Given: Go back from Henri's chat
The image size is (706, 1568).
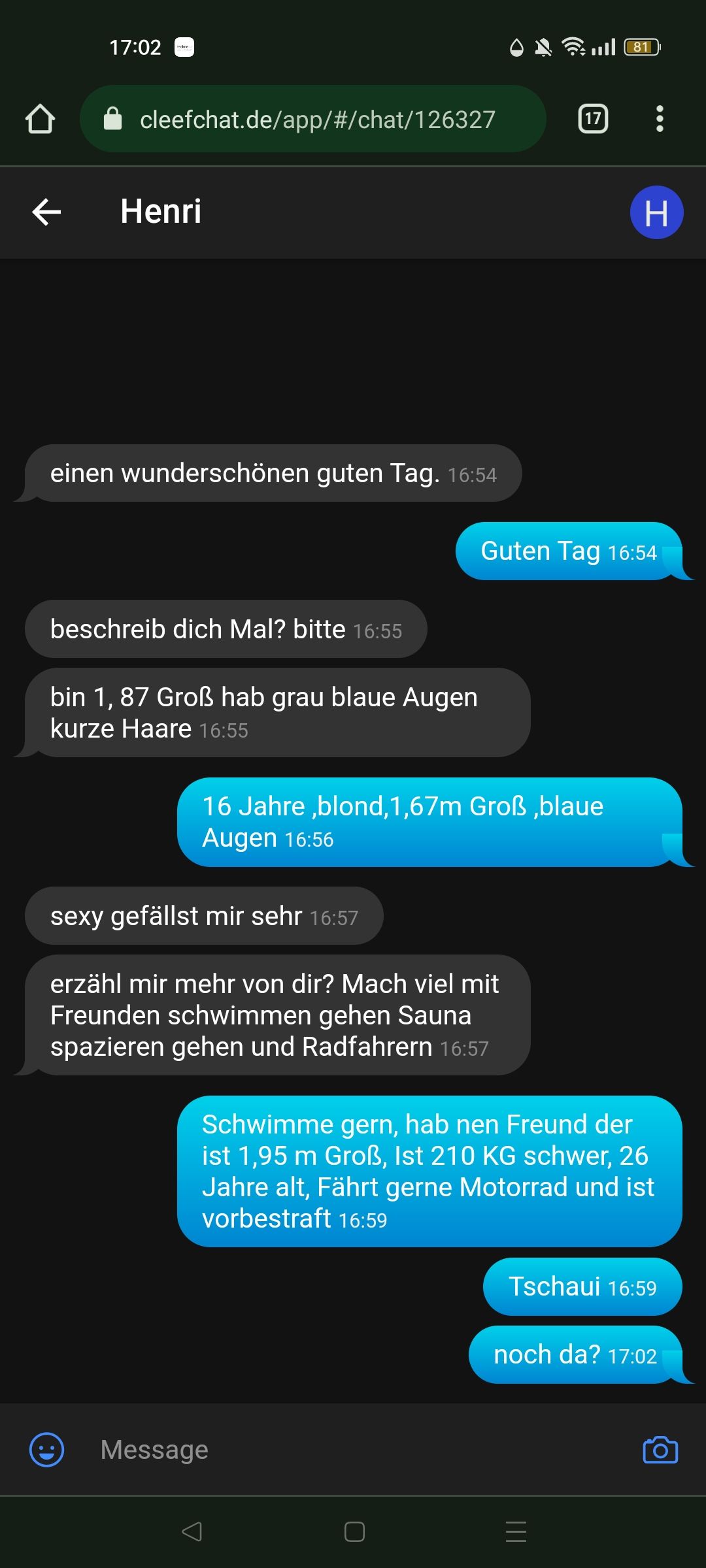Looking at the screenshot, I should click(46, 212).
